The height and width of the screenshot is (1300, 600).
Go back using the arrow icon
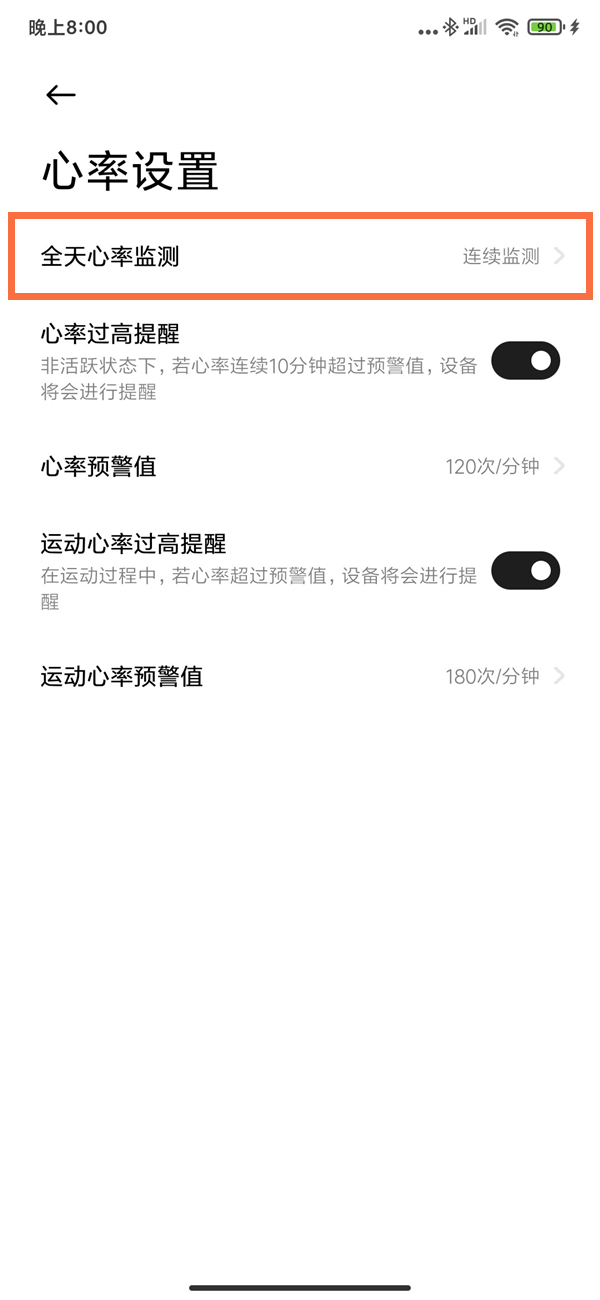pos(61,95)
